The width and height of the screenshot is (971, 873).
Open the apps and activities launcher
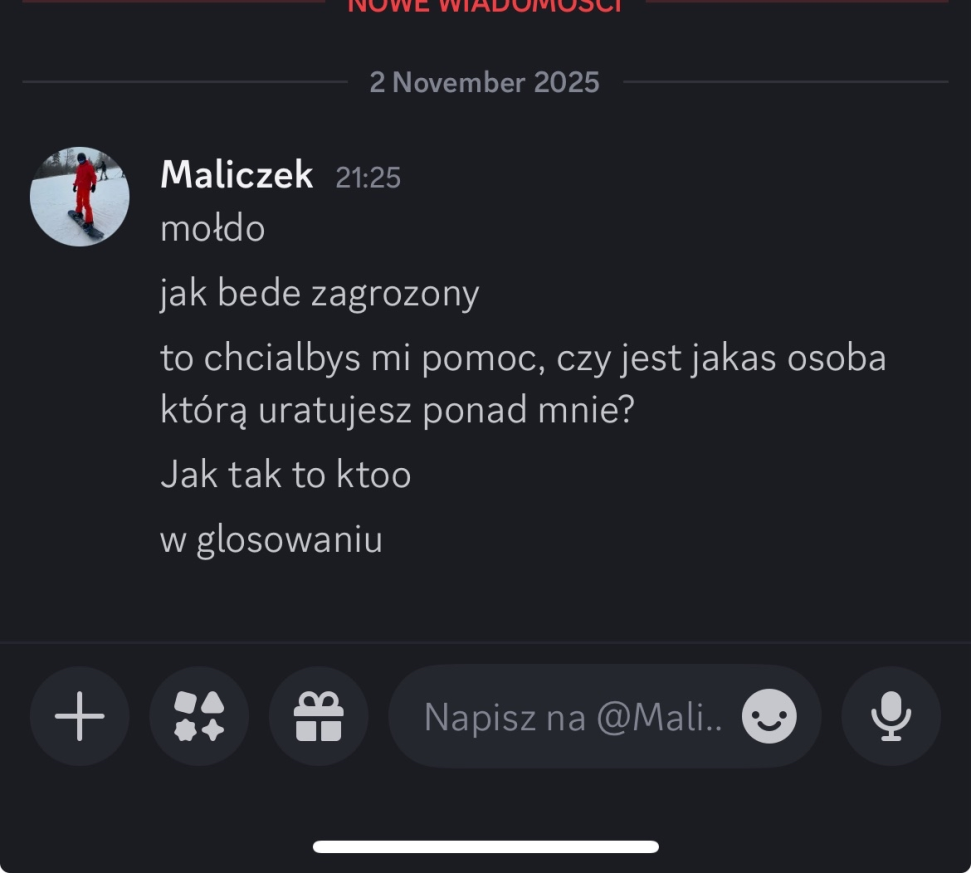coord(199,716)
